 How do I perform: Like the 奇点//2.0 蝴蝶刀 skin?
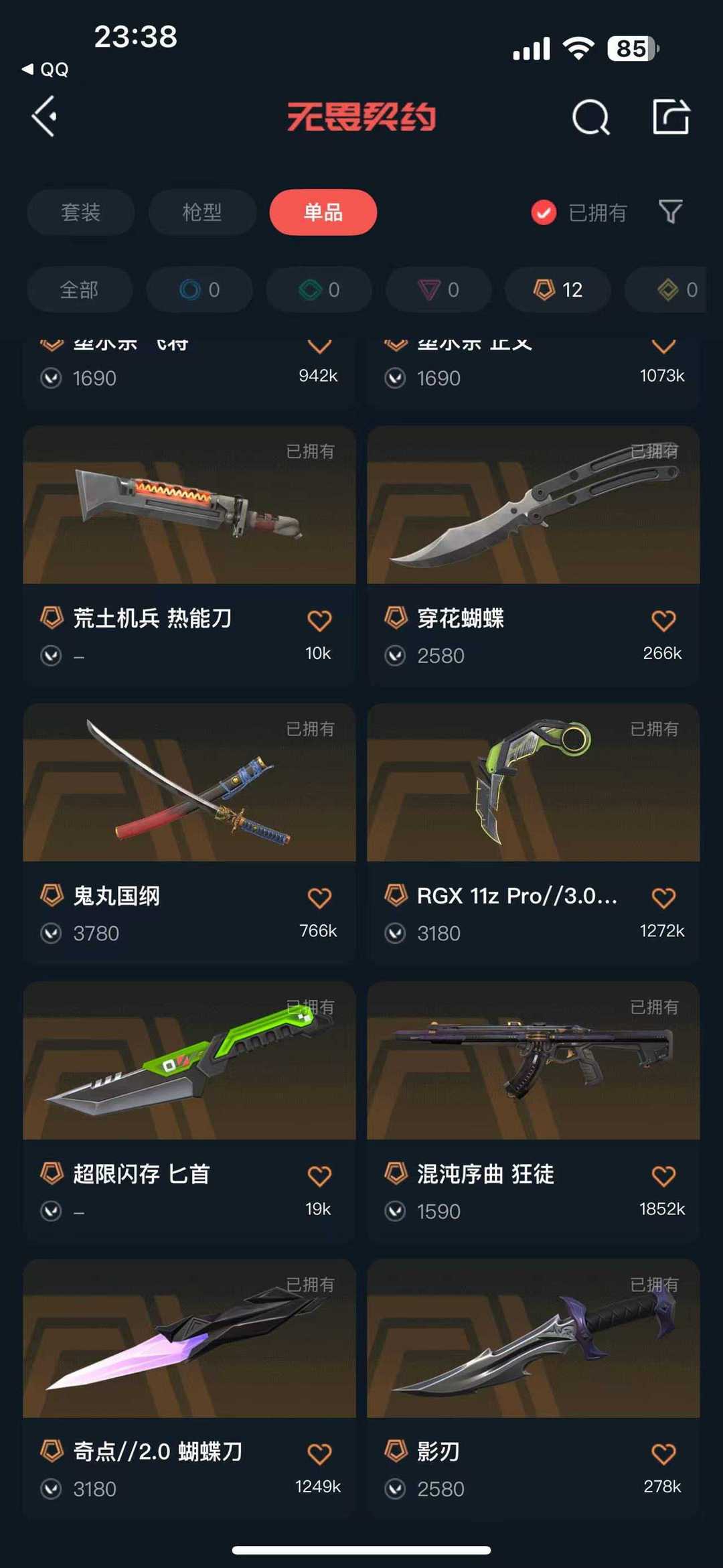point(319,1453)
